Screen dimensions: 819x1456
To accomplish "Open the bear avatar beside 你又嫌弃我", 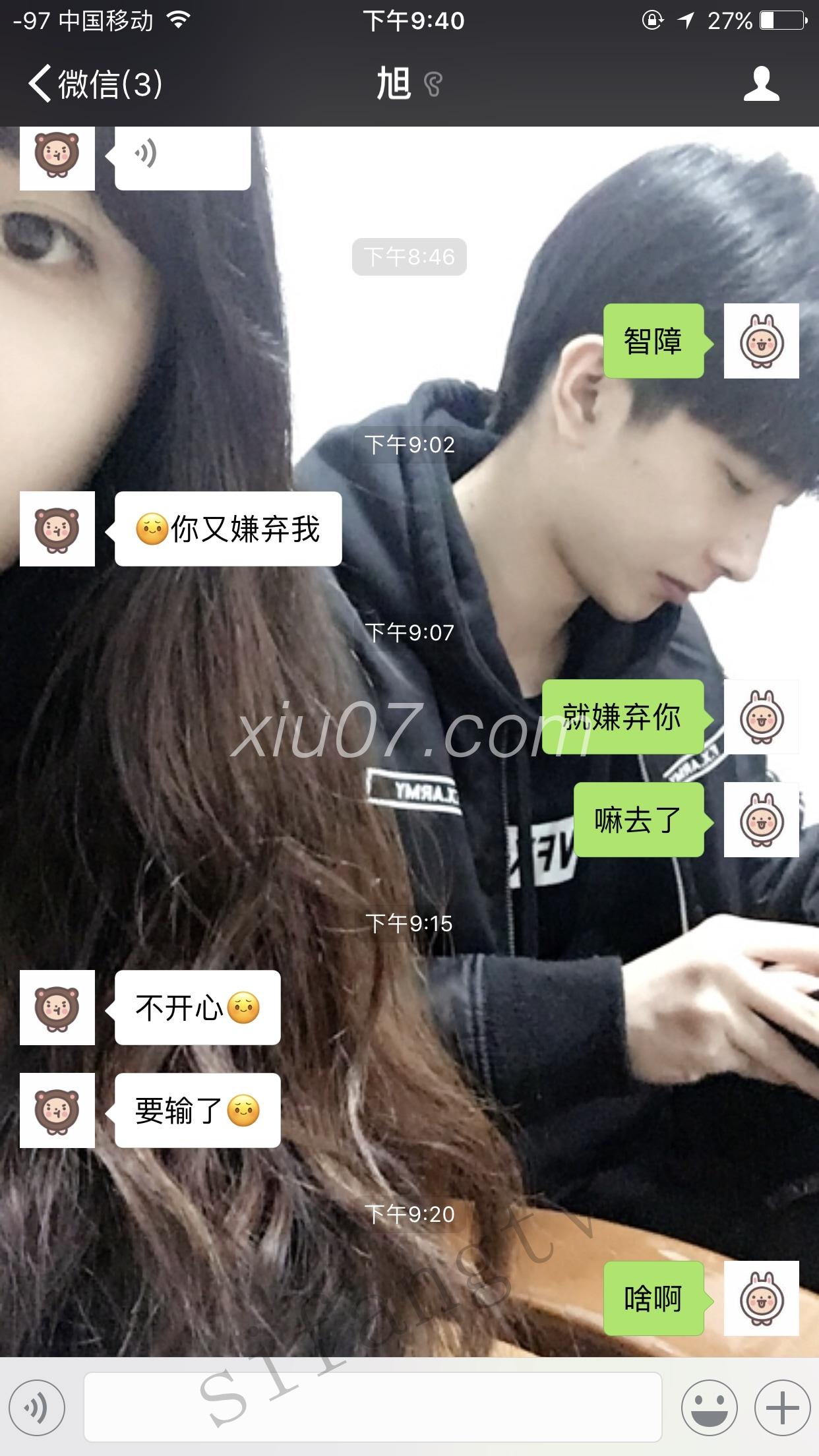I will tap(57, 529).
